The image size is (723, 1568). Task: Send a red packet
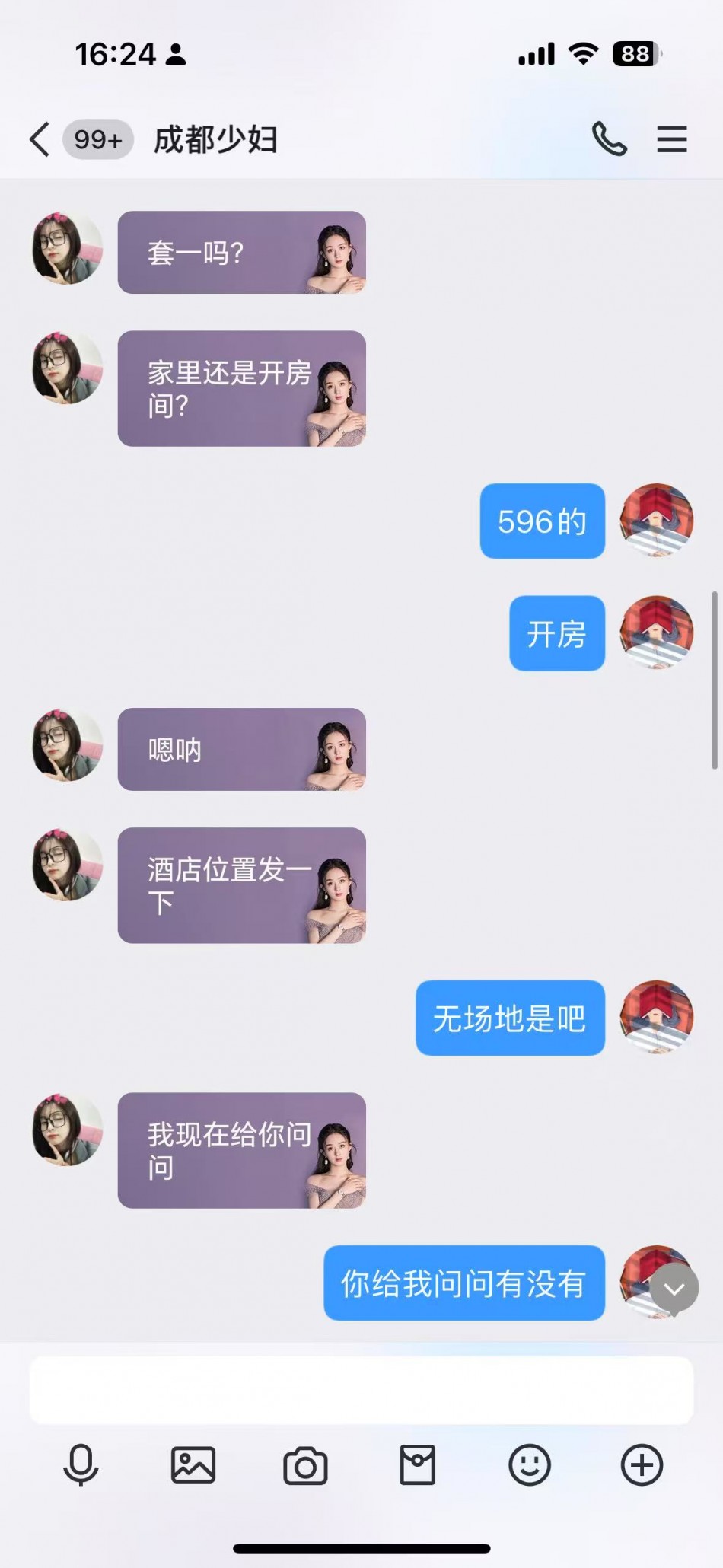[x=417, y=1464]
